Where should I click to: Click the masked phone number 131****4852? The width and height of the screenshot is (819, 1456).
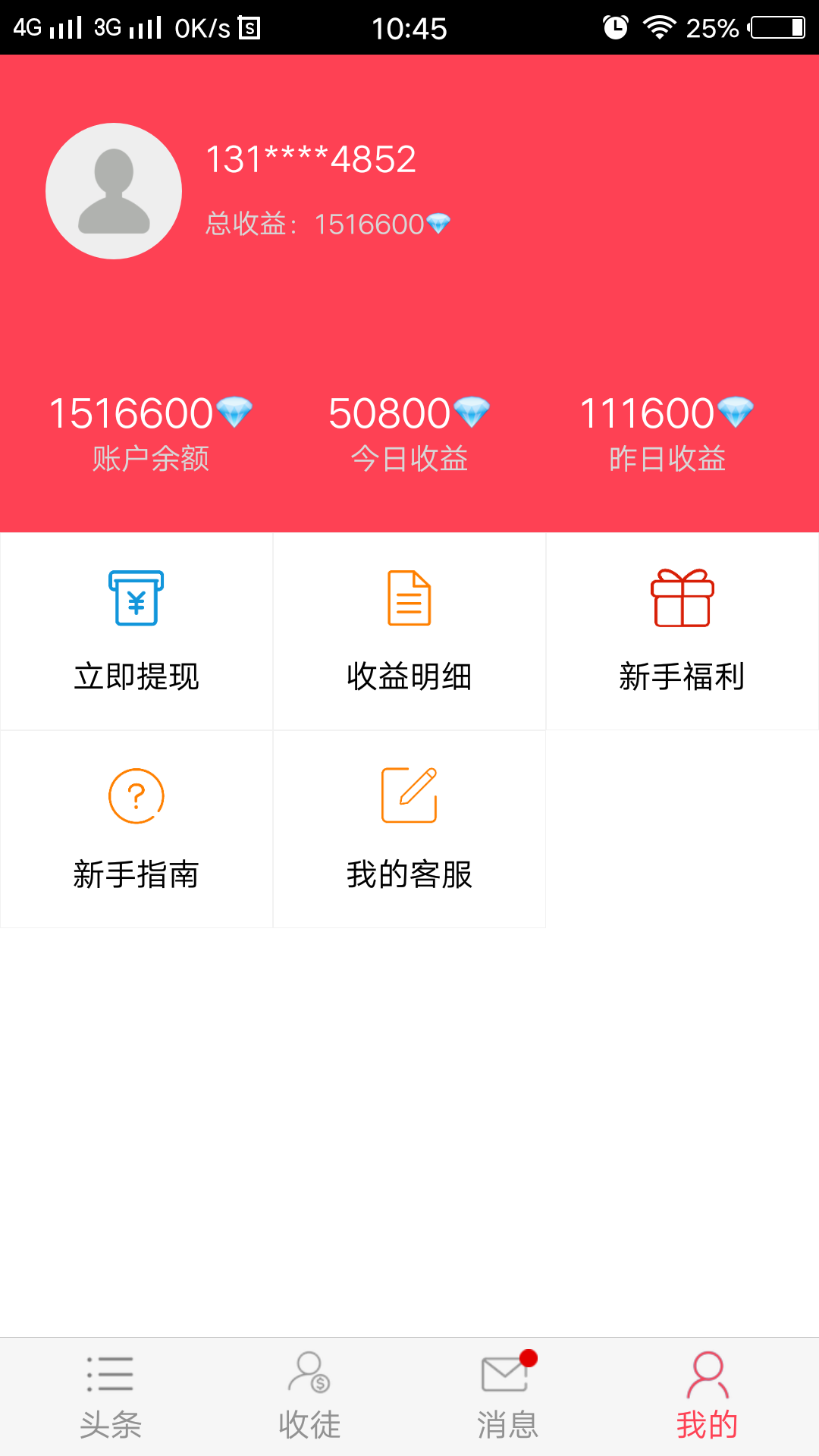tap(311, 160)
